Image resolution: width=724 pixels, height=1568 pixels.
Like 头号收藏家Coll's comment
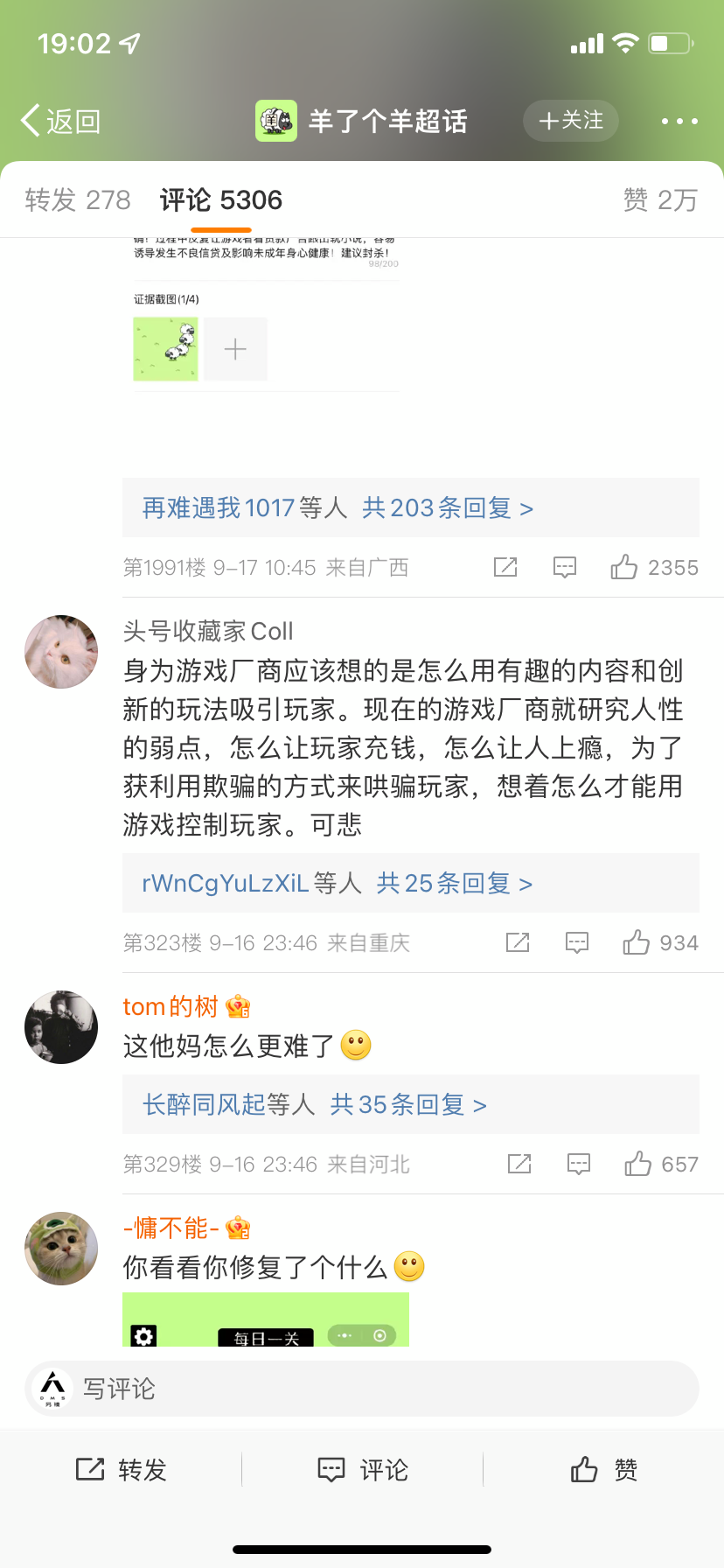click(637, 943)
